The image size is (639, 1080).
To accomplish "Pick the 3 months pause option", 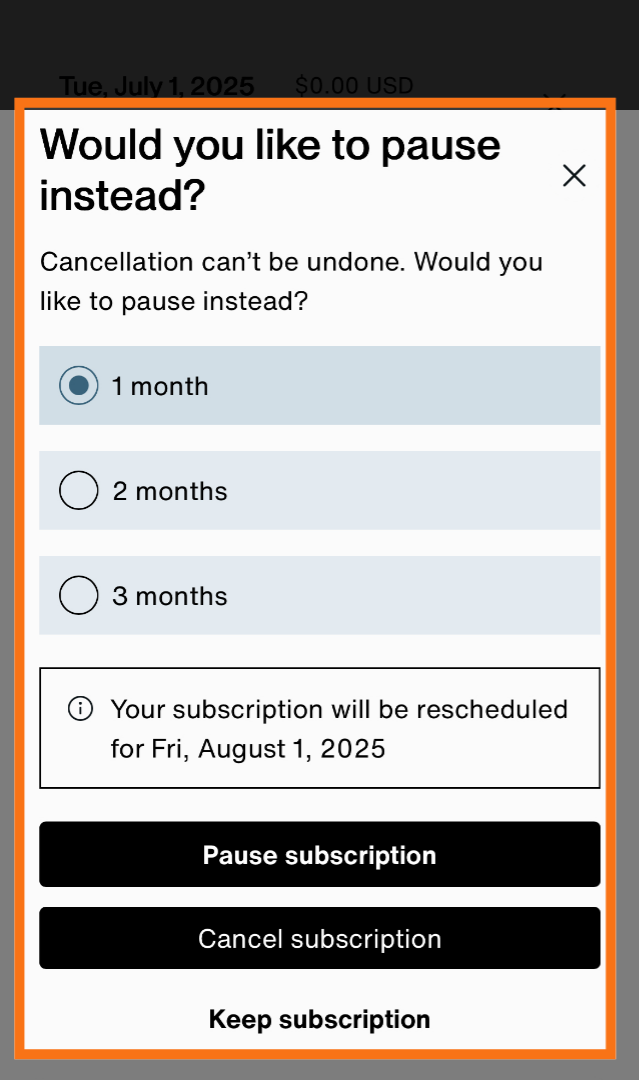I will (79, 596).
